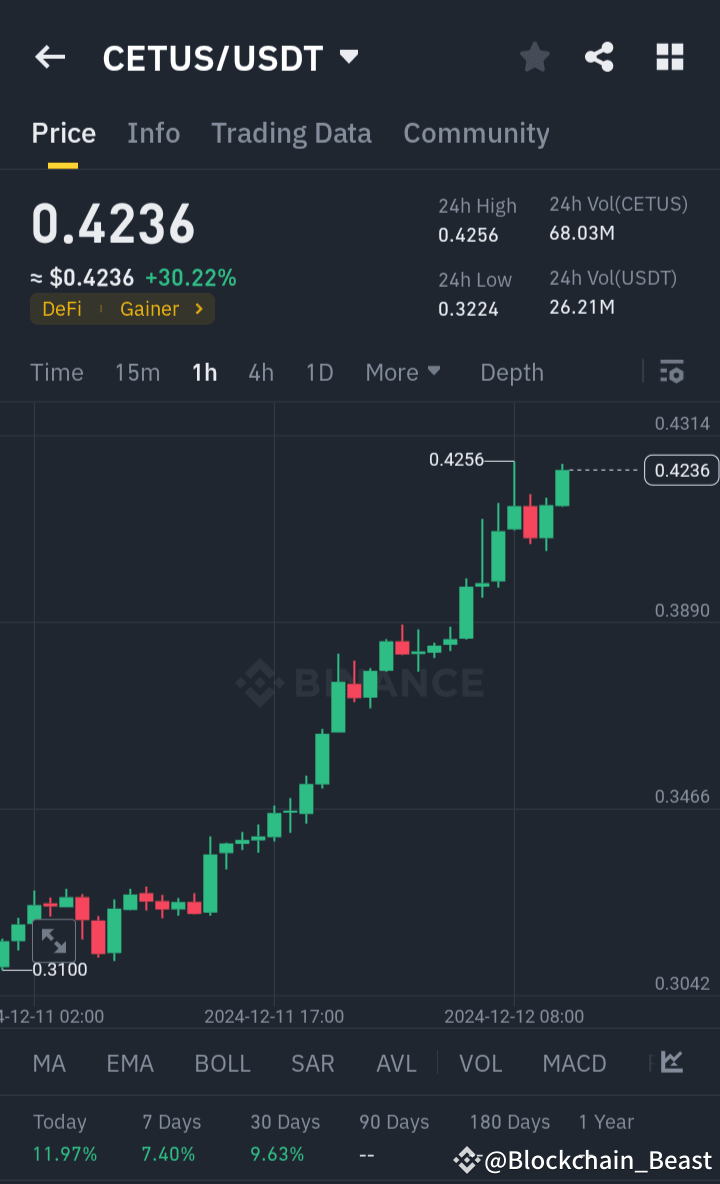The width and height of the screenshot is (720, 1184).
Task: Open the CETUS/USDT pair dropdown
Action: click(348, 57)
